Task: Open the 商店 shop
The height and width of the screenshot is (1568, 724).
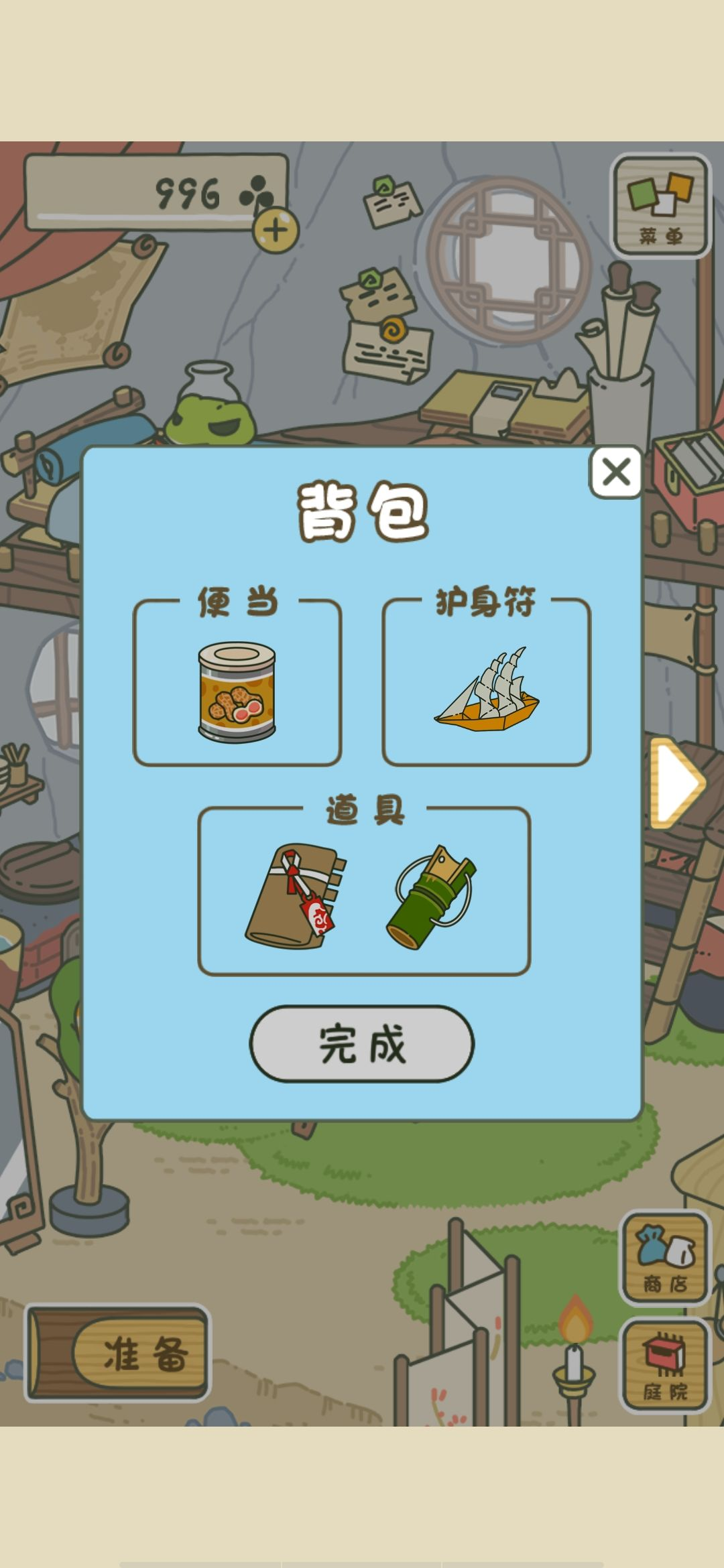Action: coord(664,1259)
